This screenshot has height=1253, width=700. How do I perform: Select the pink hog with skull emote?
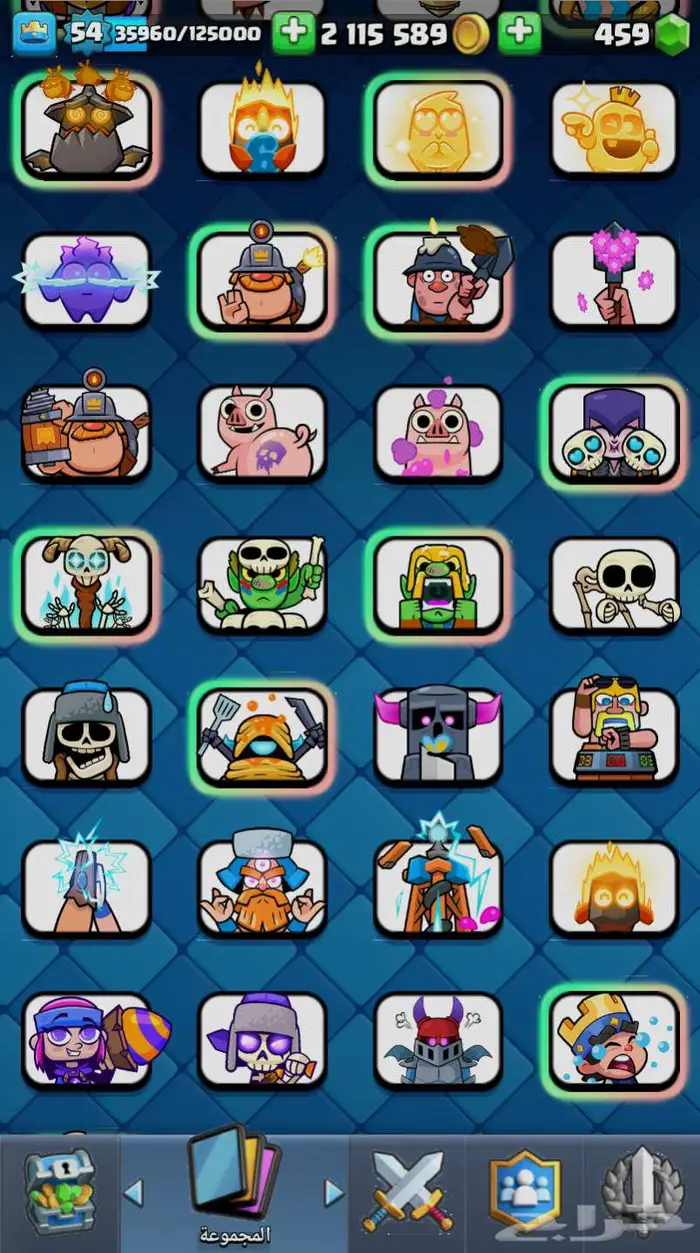[x=262, y=431]
